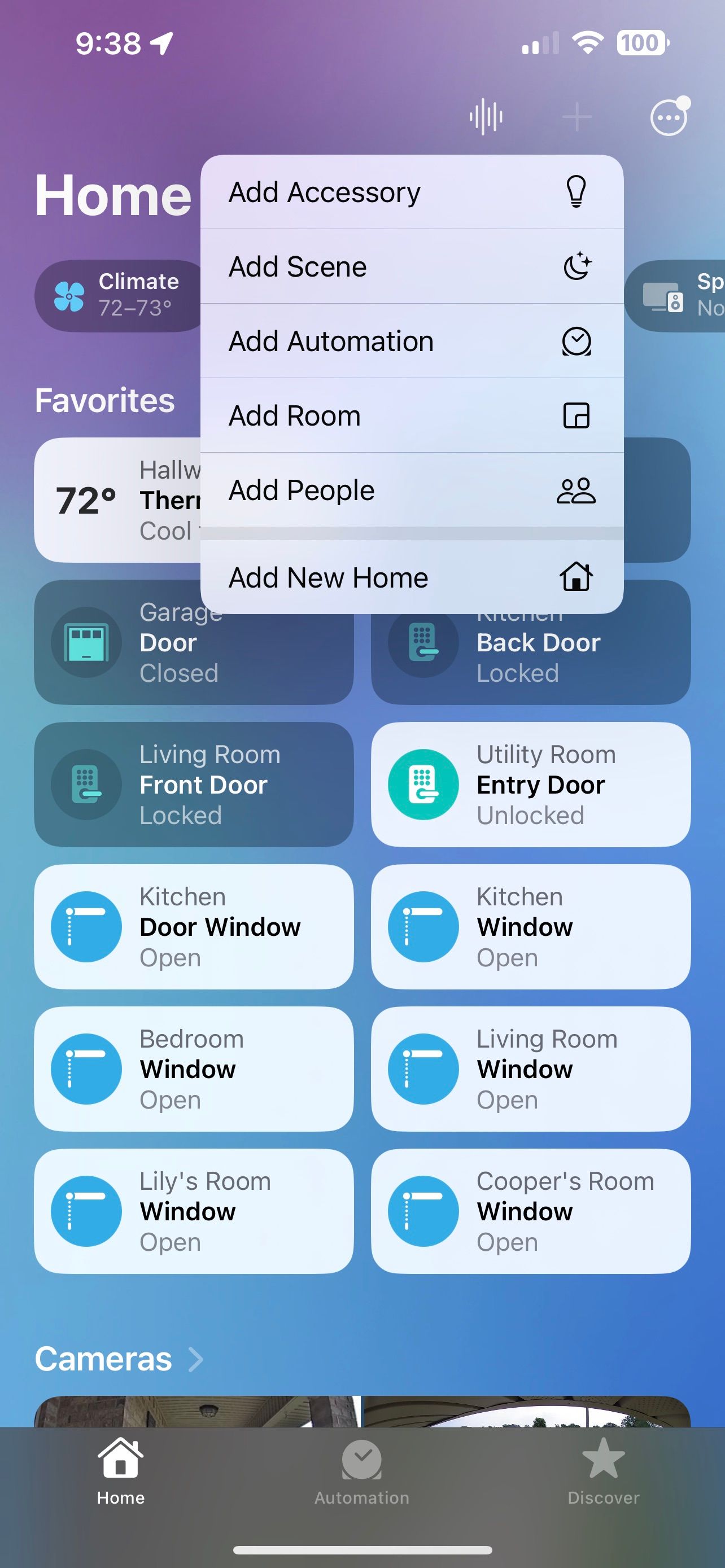The height and width of the screenshot is (1568, 725).
Task: Choose Add New Home from the menu
Action: click(412, 577)
